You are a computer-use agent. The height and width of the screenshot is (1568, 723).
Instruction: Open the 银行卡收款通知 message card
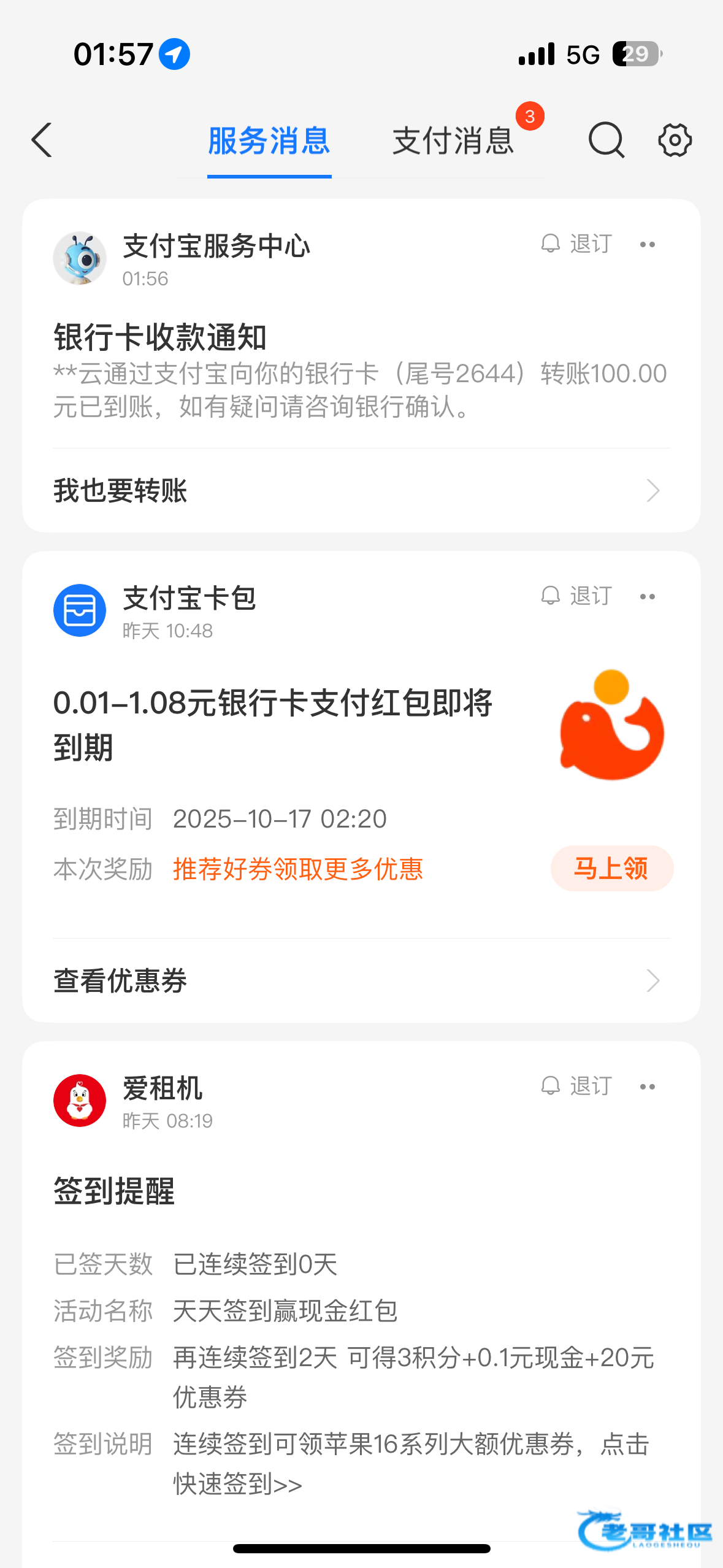click(x=361, y=371)
